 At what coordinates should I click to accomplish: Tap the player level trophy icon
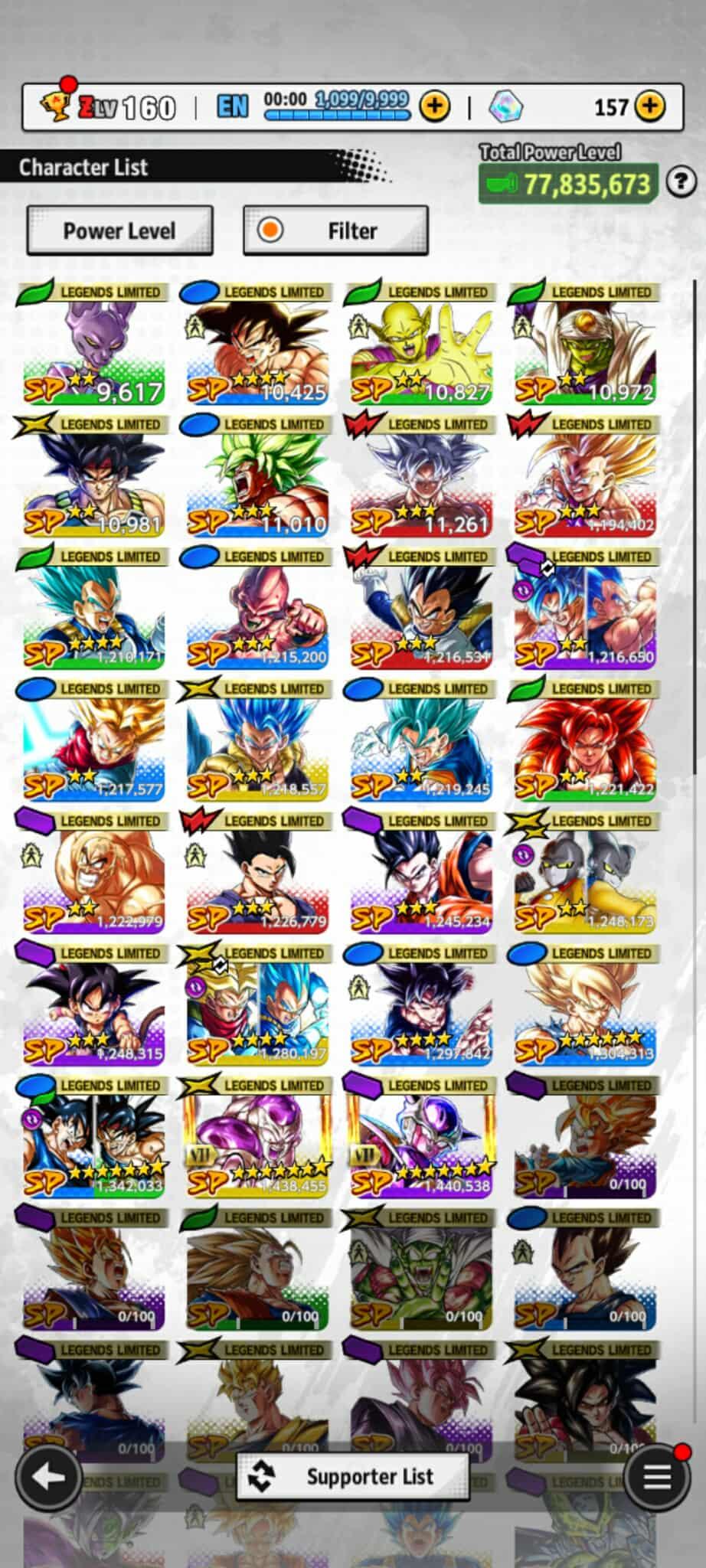[x=54, y=106]
